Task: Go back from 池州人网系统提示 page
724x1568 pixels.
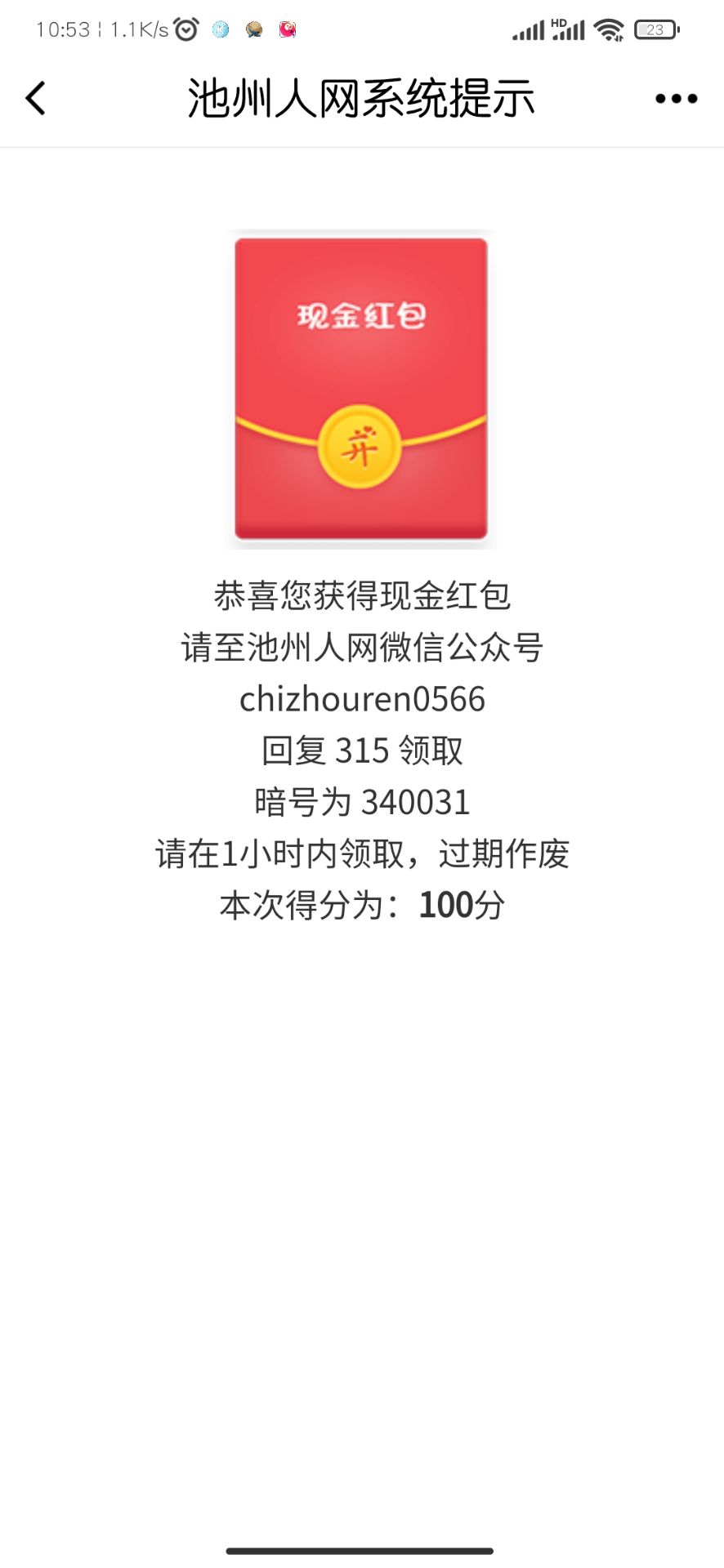Action: [x=36, y=99]
